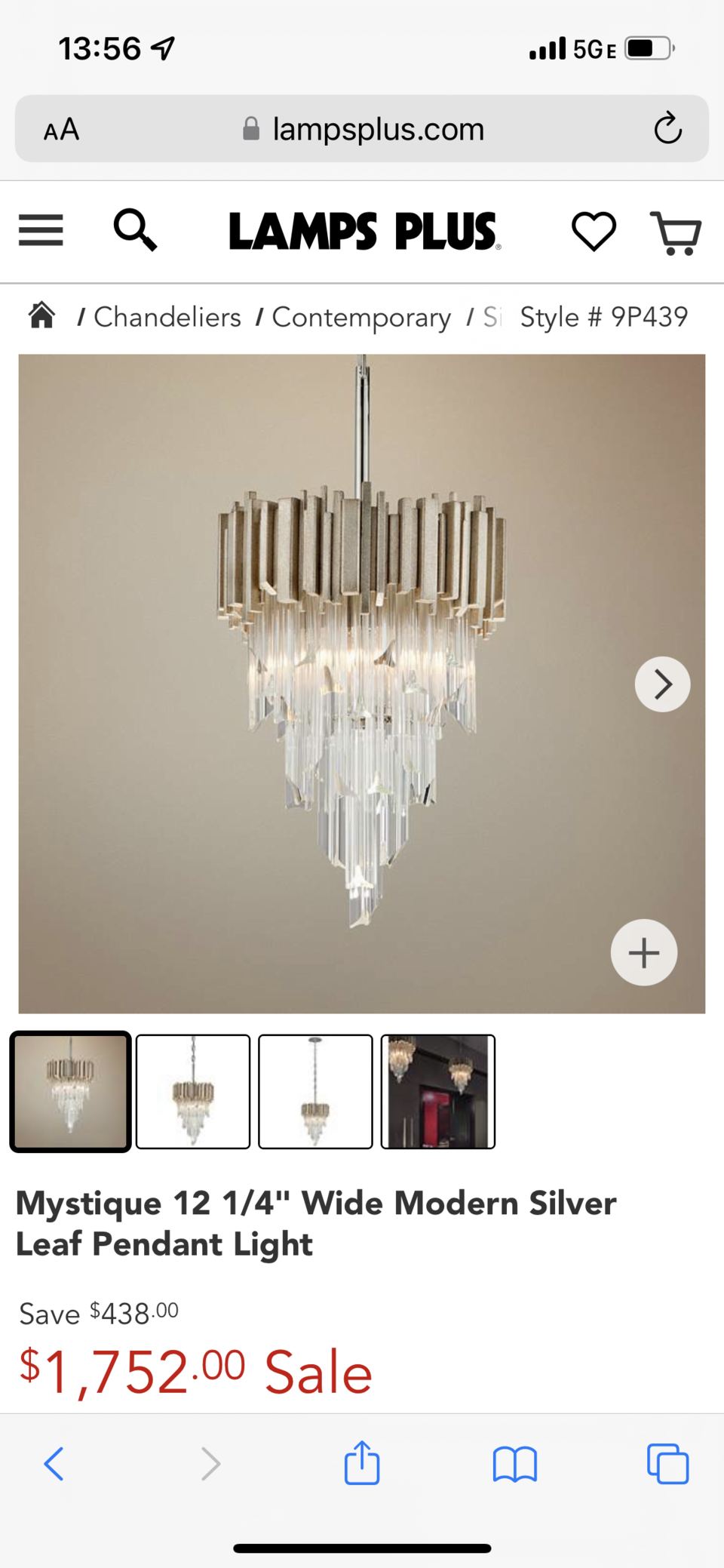This screenshot has height=1568, width=724.
Task: Open the shopping cart
Action: 676,233
